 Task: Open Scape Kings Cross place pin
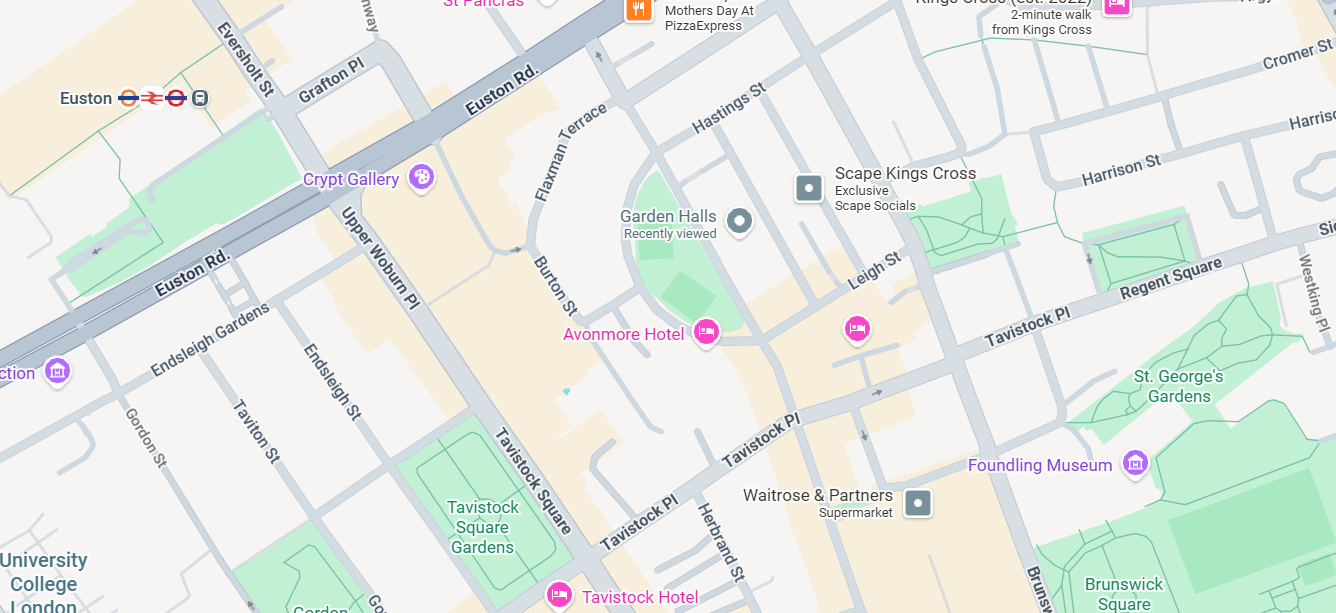808,187
